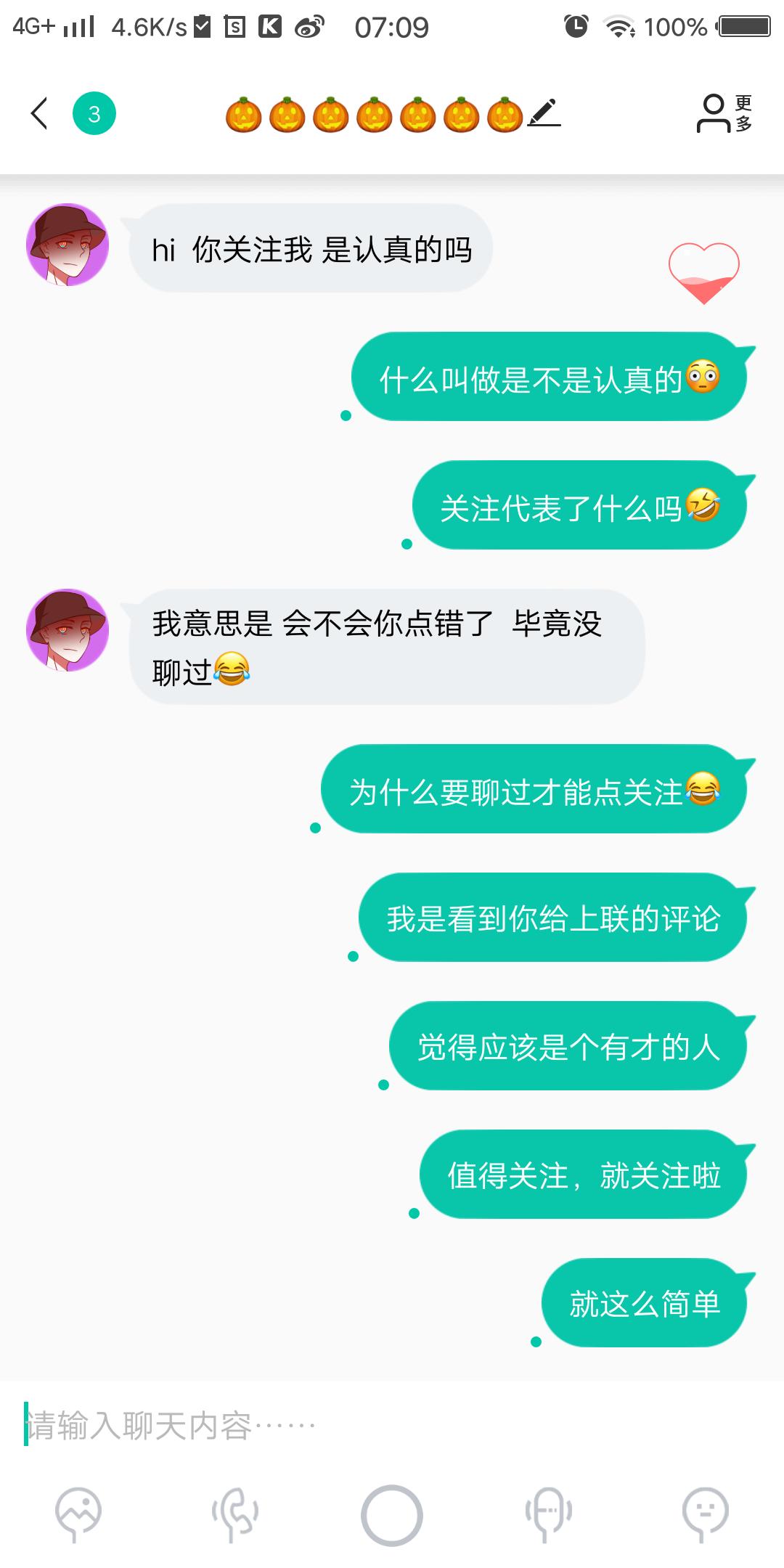Send a picture using the image icon
Viewport: 784px width, 1568px height.
click(78, 1513)
